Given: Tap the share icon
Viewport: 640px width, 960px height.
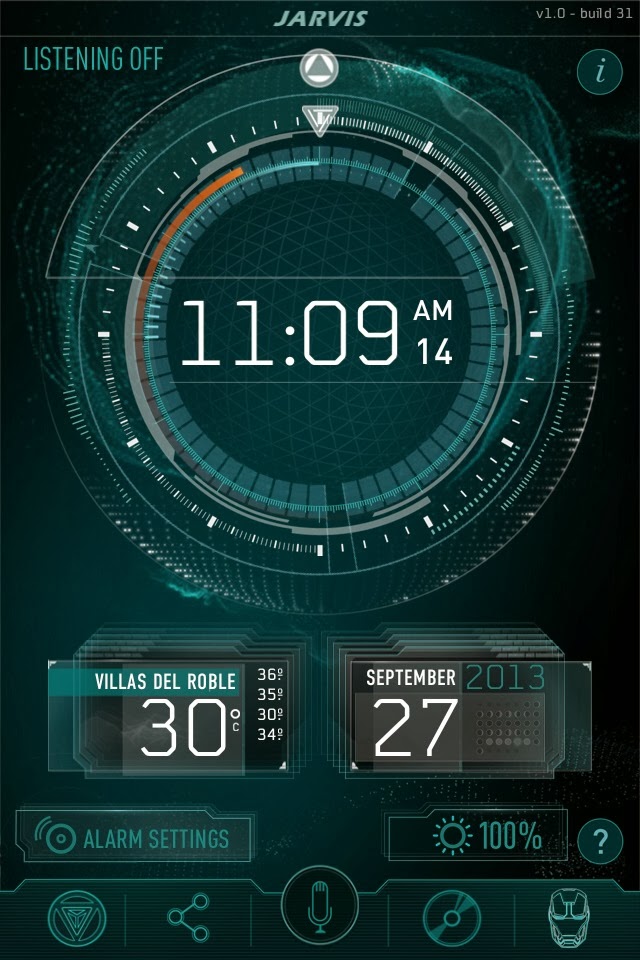Looking at the screenshot, I should point(187,917).
